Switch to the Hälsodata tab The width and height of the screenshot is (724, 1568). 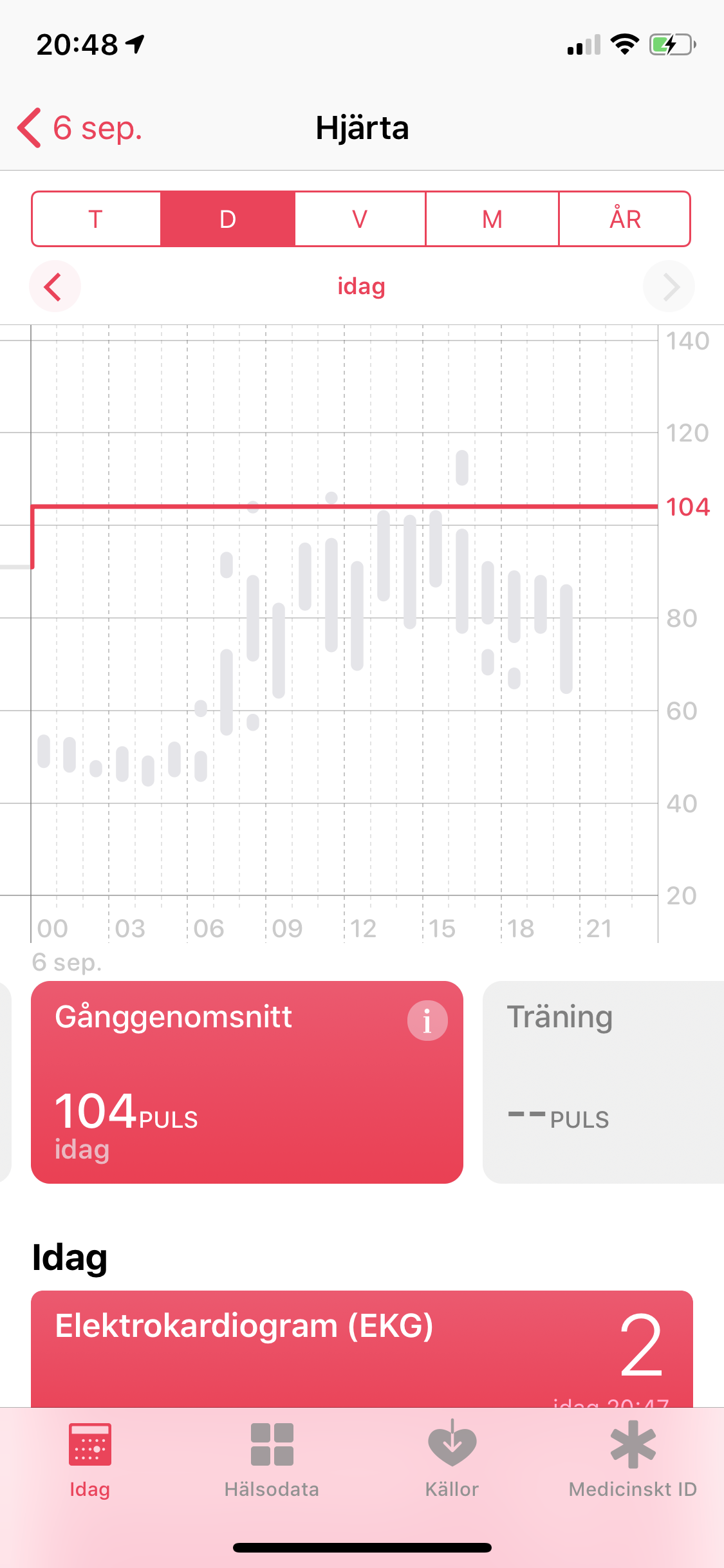pyautogui.click(x=272, y=1460)
